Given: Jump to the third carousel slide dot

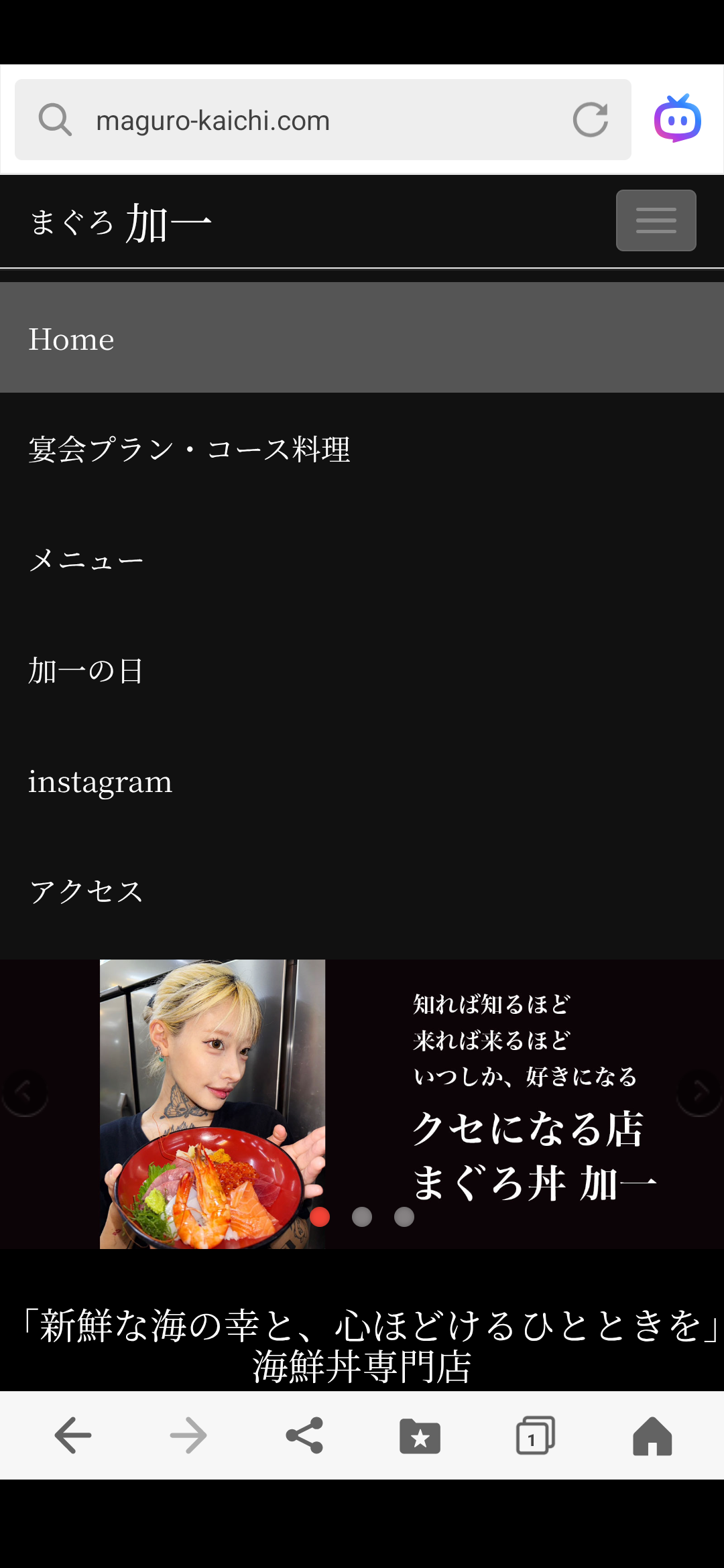Looking at the screenshot, I should (x=404, y=1217).
